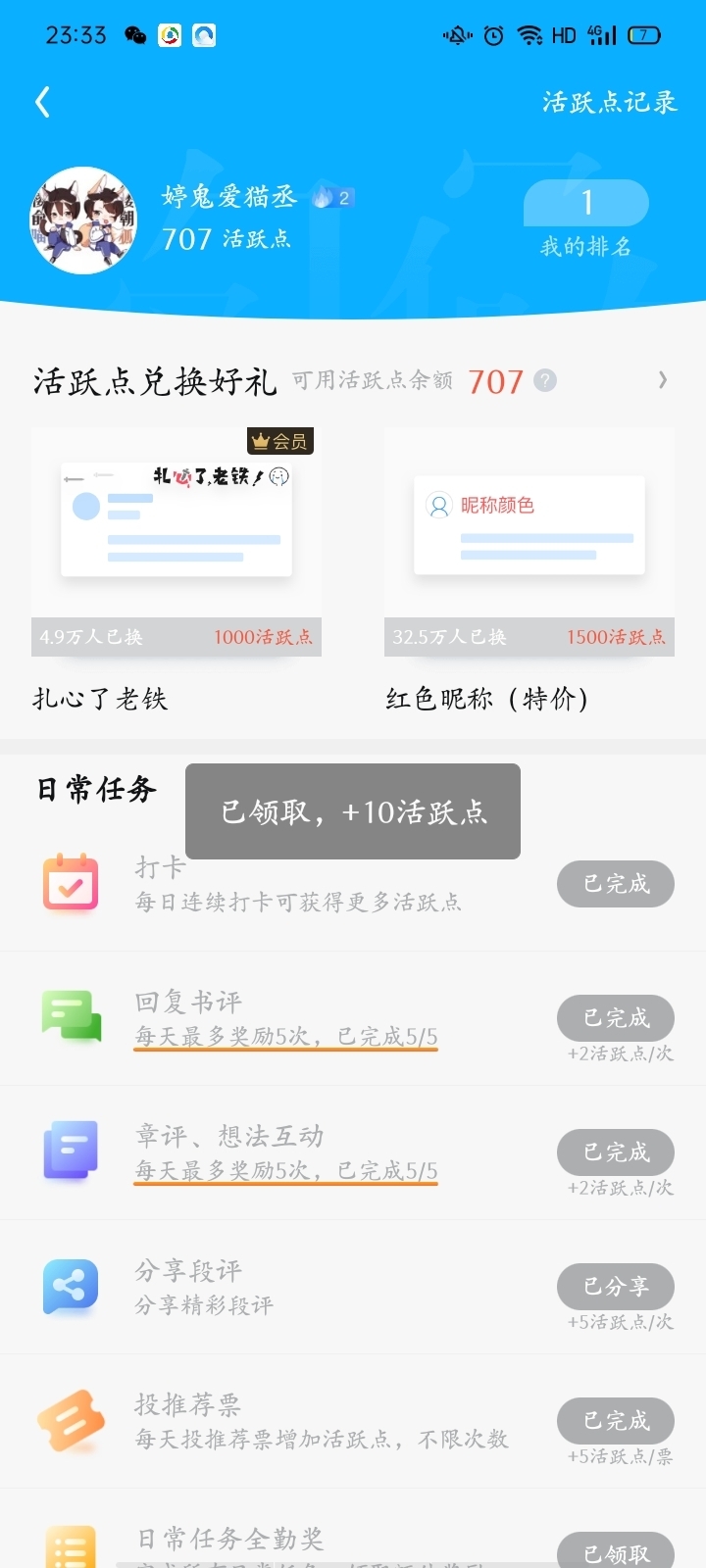Open 活跃点记录 history
706x1568 pixels.
tap(610, 102)
